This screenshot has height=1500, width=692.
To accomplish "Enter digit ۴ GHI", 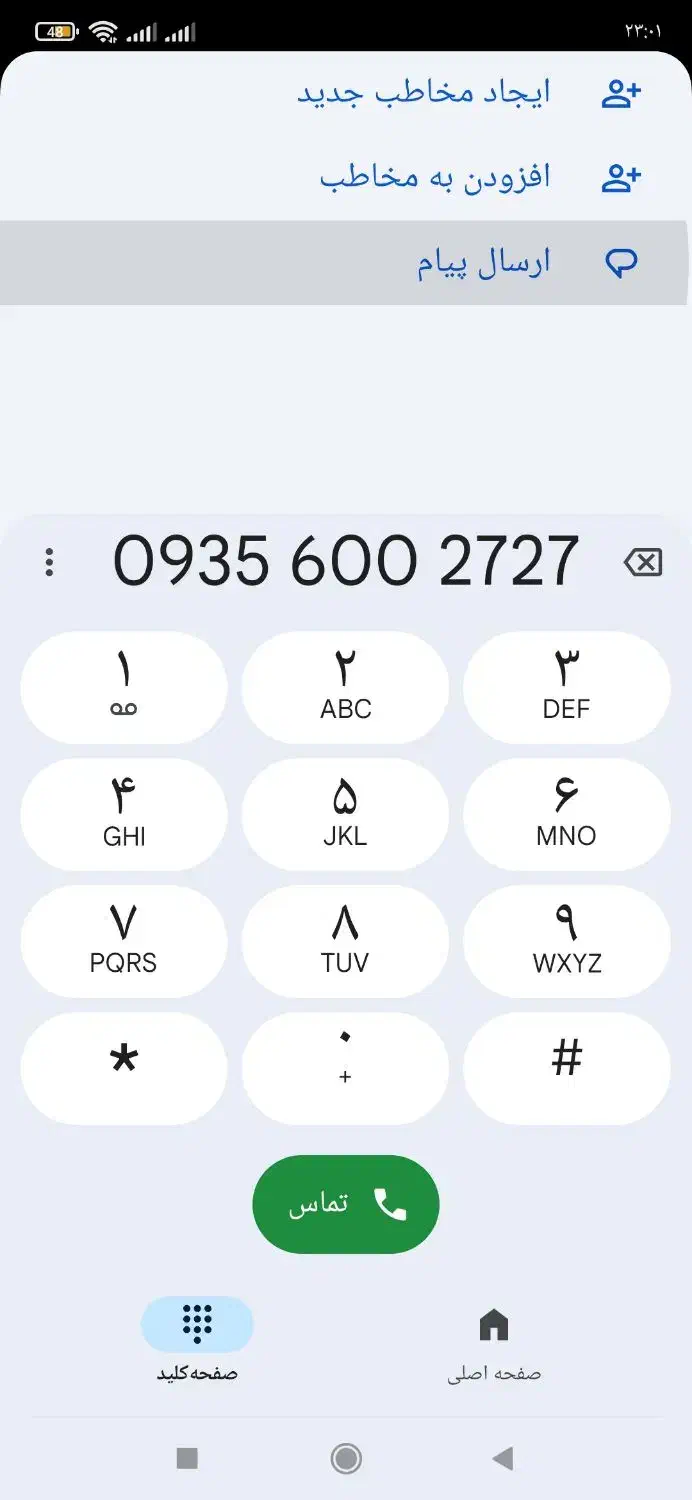I will click(124, 814).
